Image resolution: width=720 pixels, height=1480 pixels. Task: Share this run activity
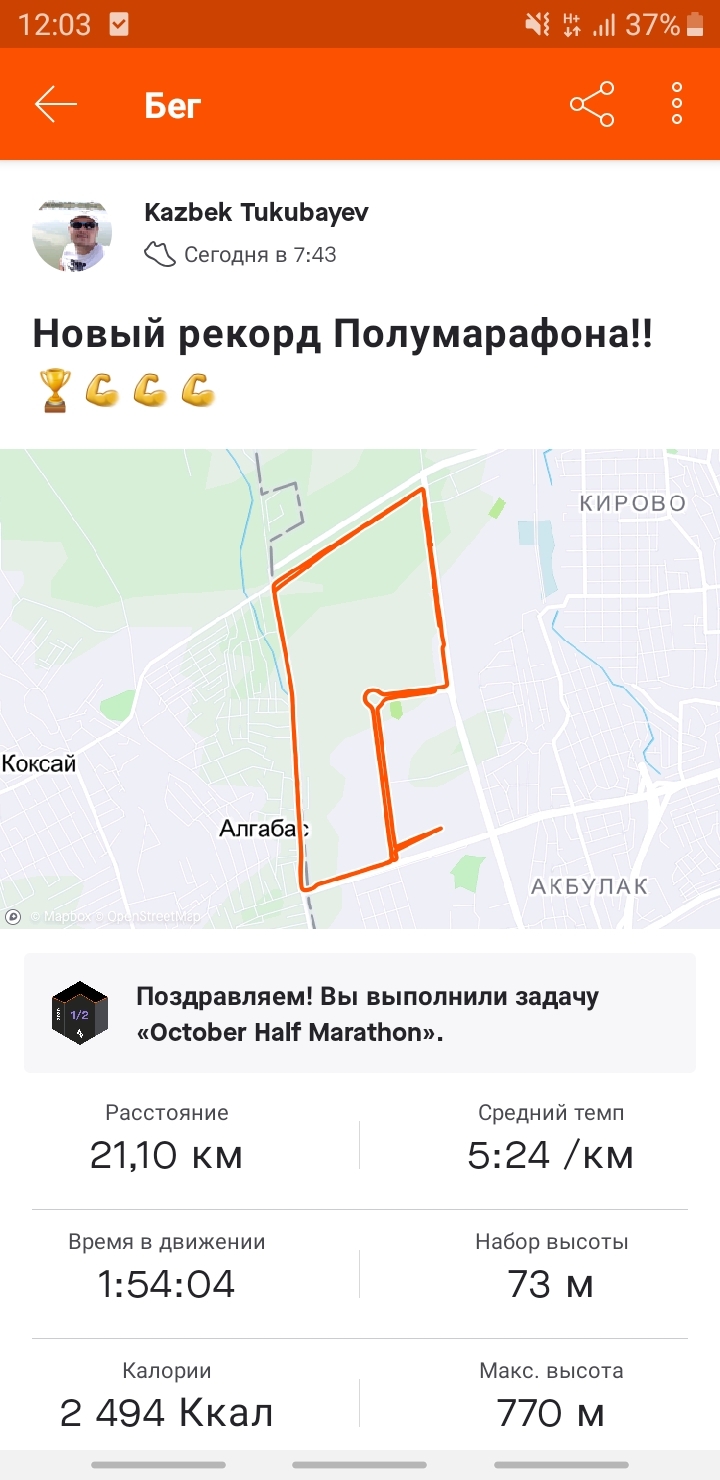pos(592,104)
